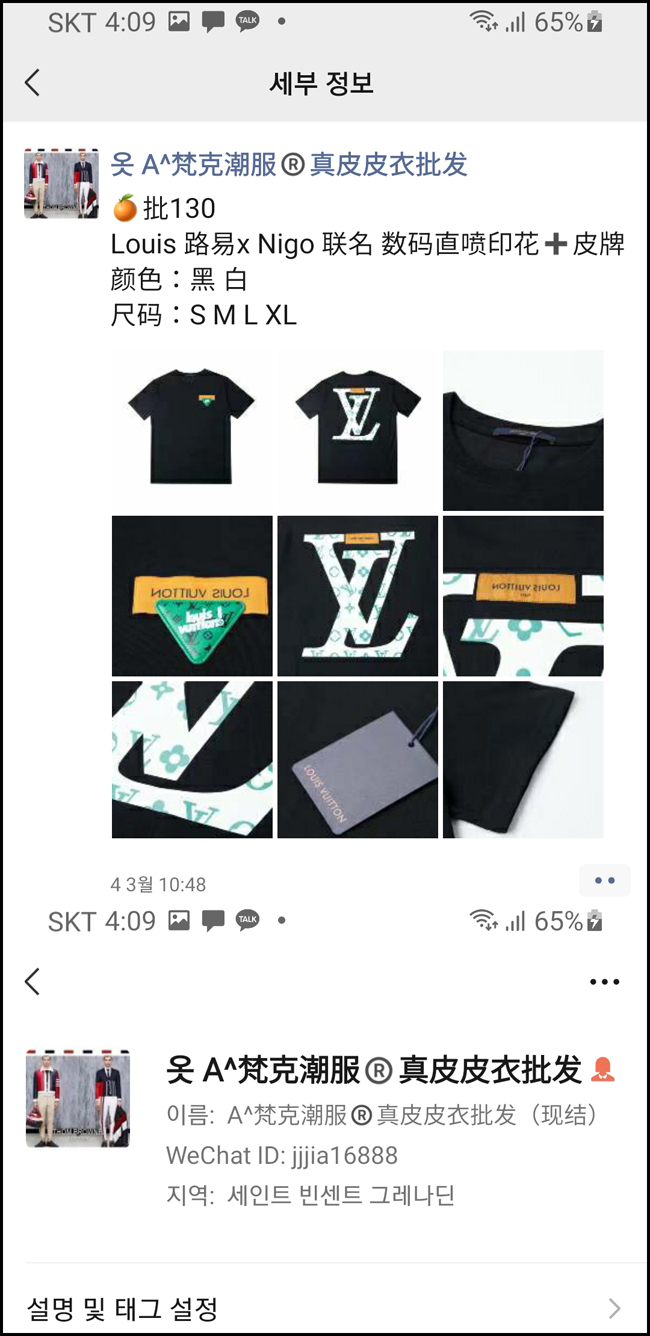Open the black T-shirt front photo

[192, 431]
